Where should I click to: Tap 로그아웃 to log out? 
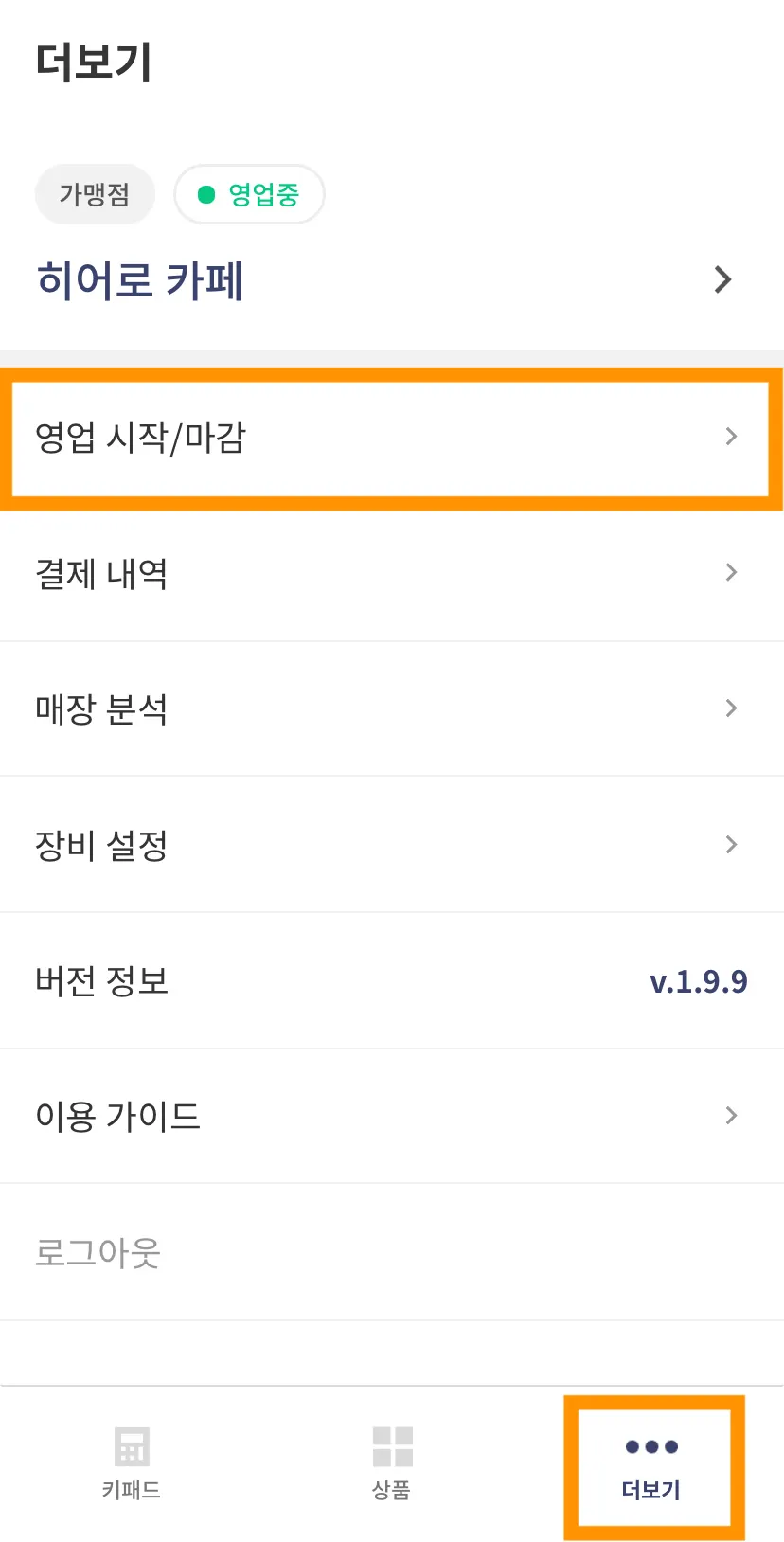point(98,1252)
